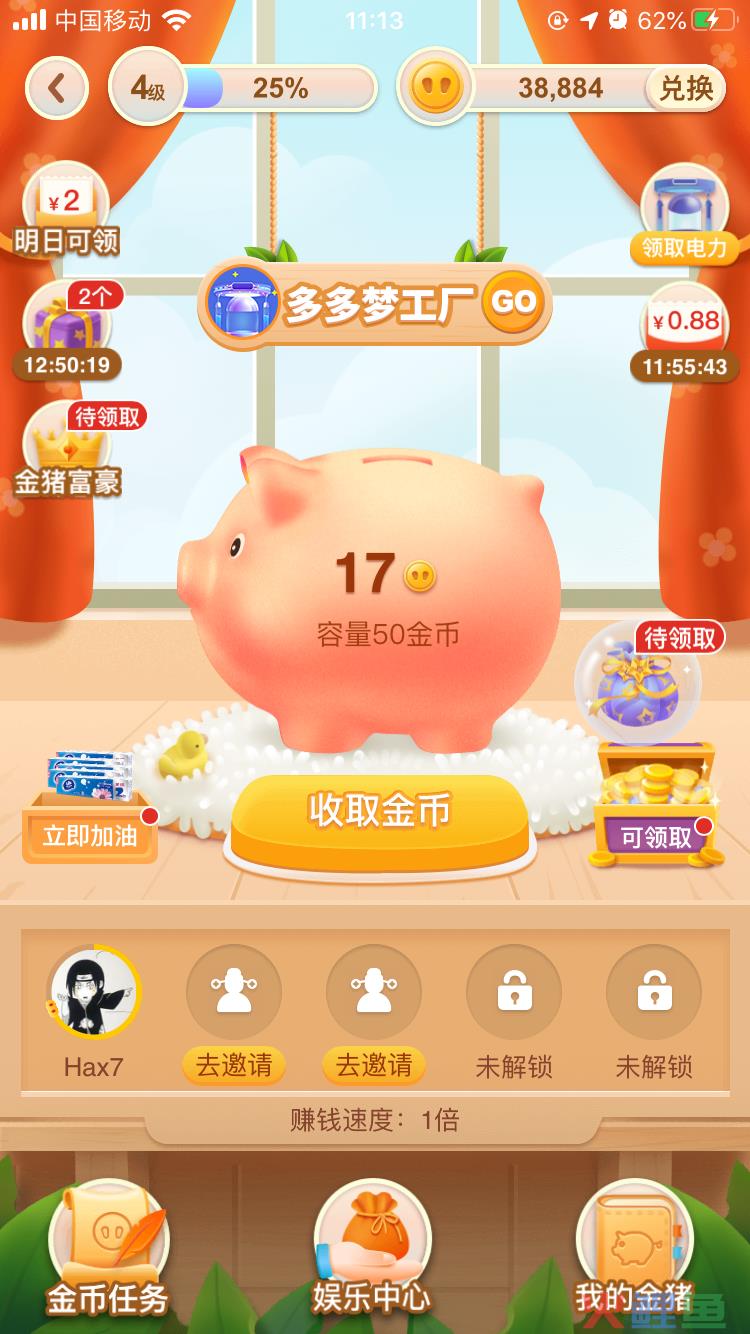Tap the first 未解锁 locked slot
The image size is (750, 1334).
tap(514, 1010)
